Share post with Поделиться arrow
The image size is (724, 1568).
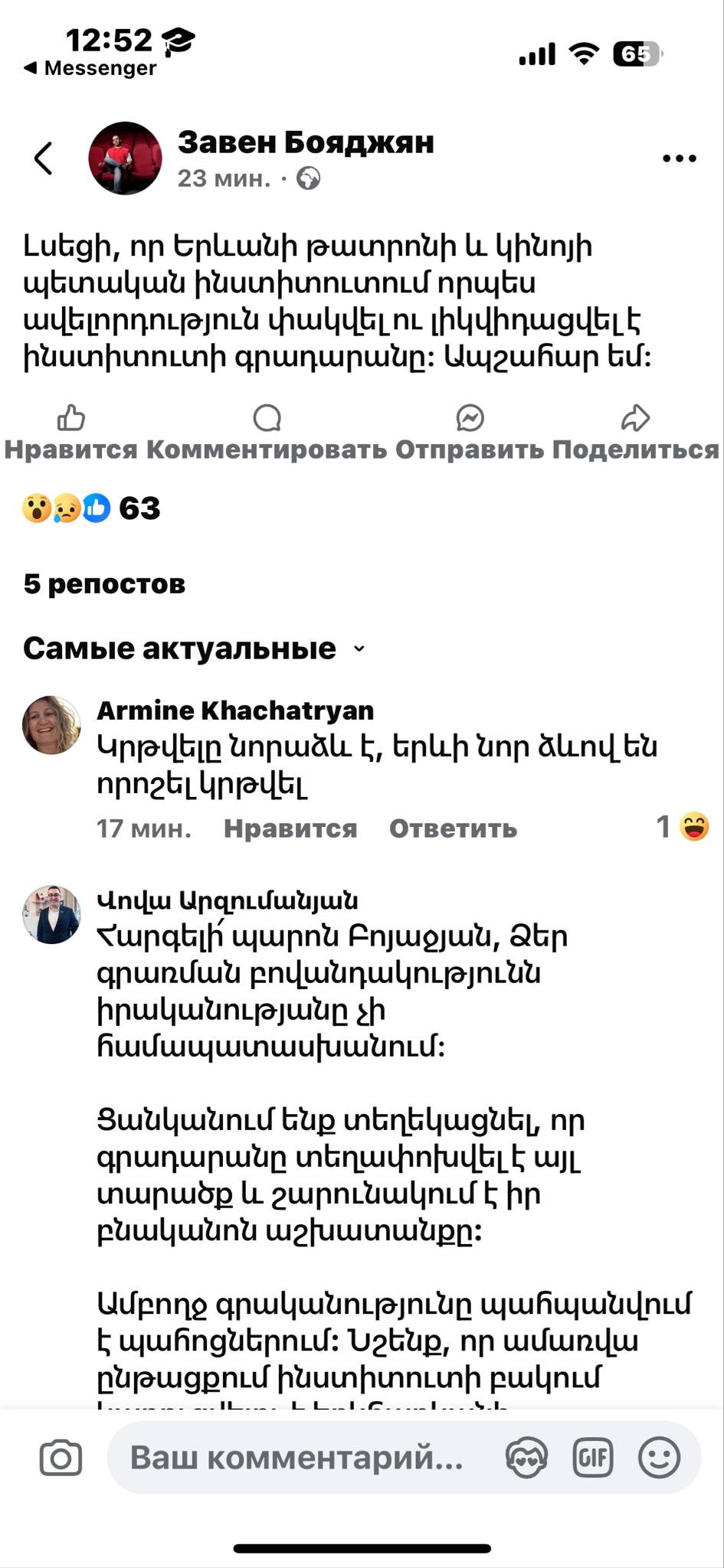[x=635, y=432]
